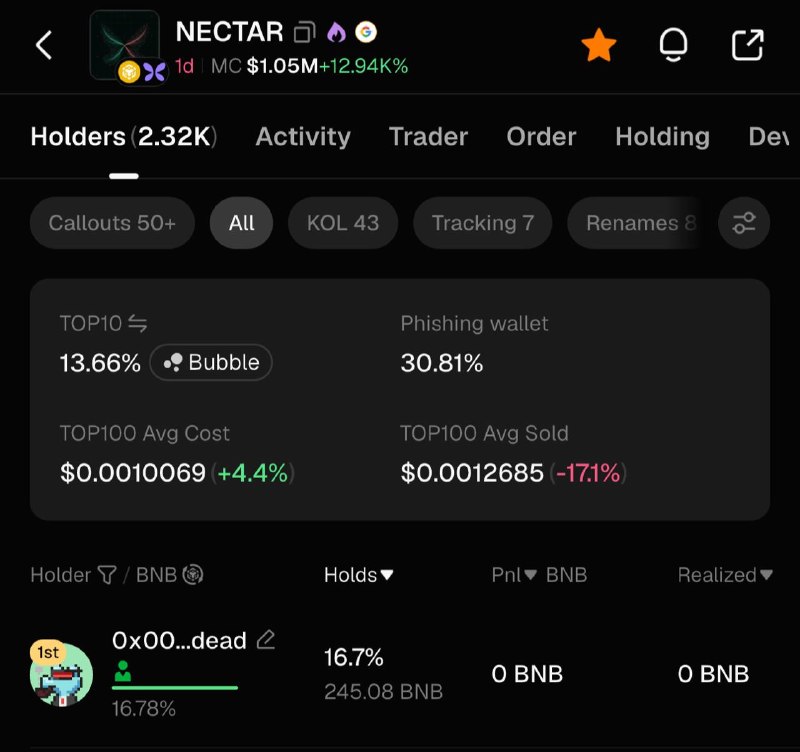This screenshot has height=752, width=800.
Task: Copy the NECTAR token address
Action: (x=305, y=32)
